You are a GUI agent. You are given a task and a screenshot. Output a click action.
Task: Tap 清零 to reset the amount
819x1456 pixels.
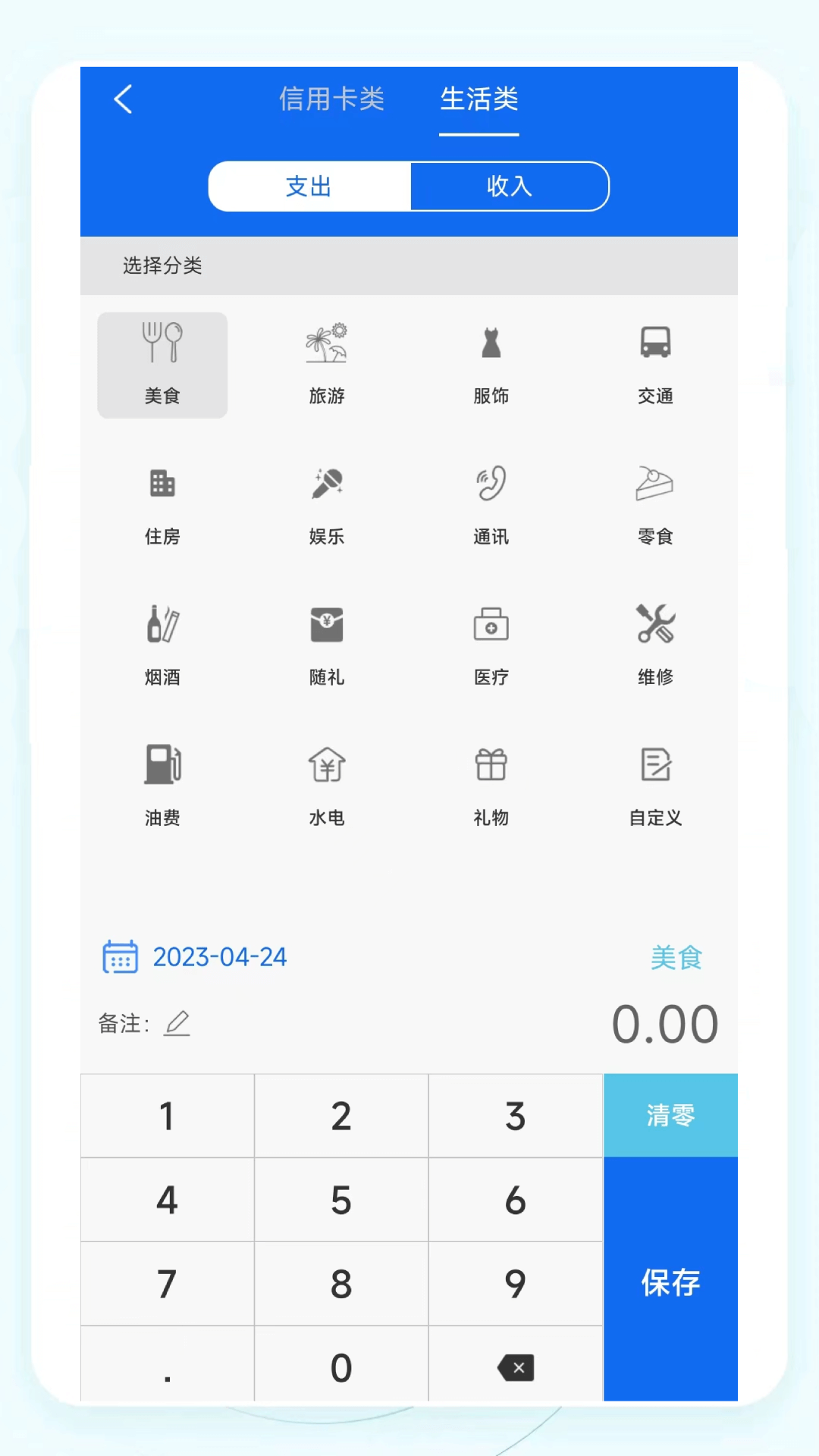point(670,1116)
